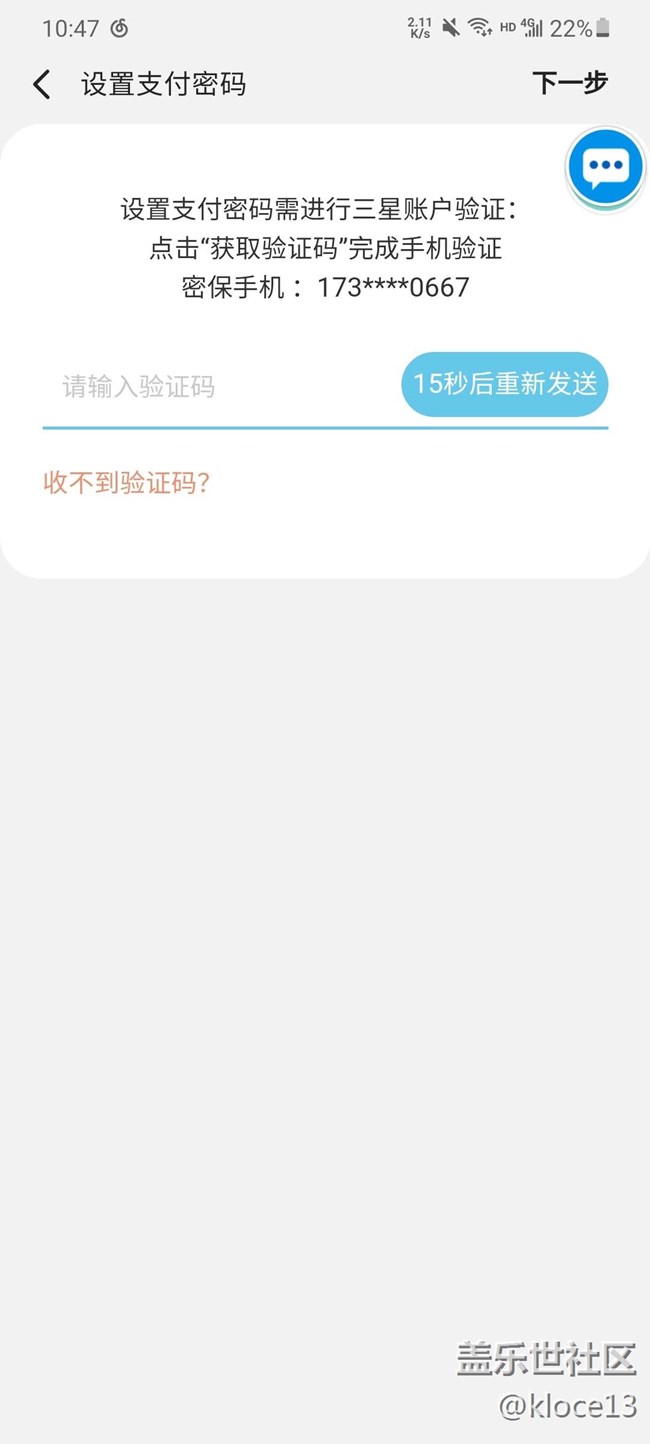Focus the 请输入验证码 verification code field

click(x=220, y=386)
